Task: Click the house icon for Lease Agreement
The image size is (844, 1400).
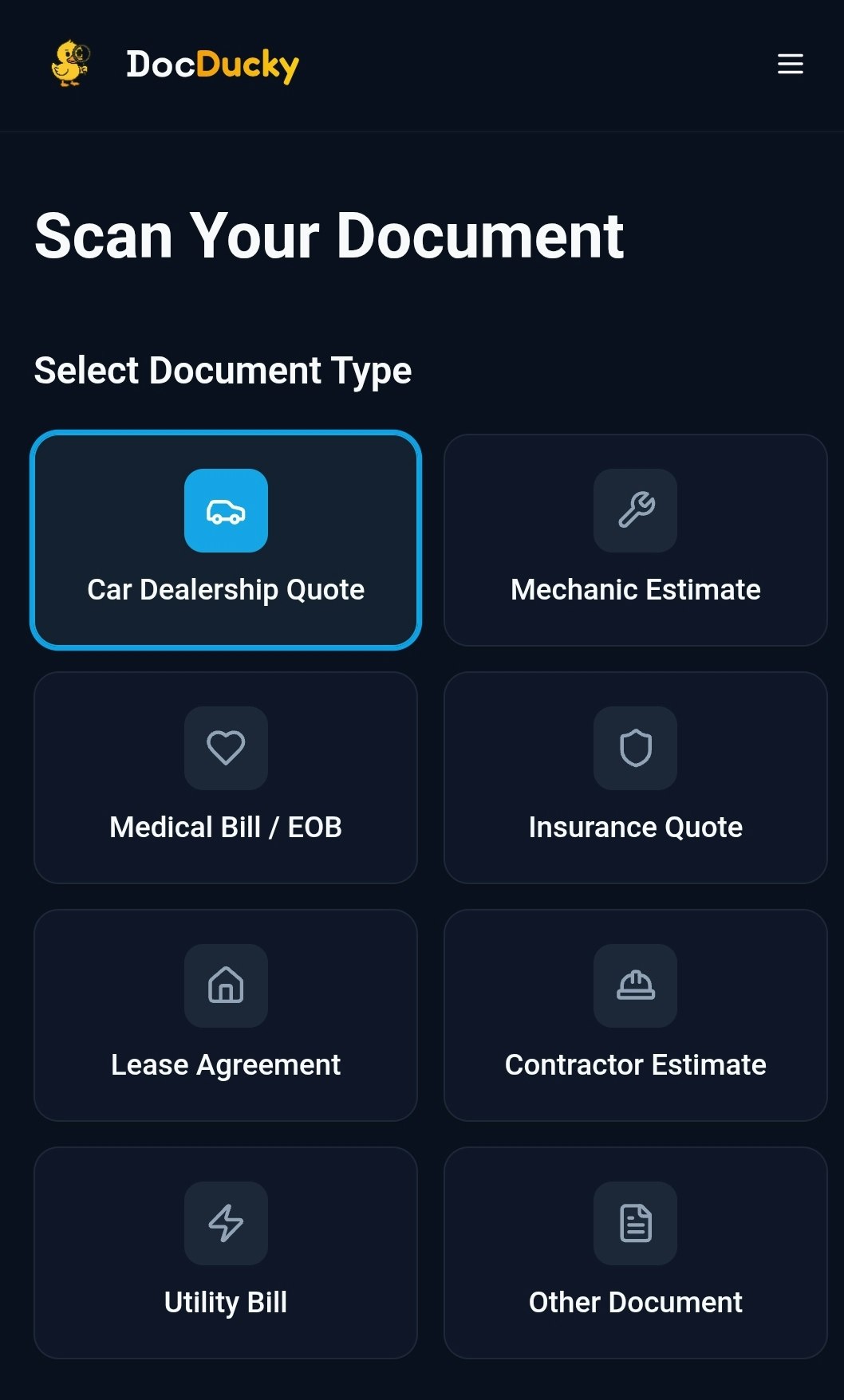Action: click(226, 986)
